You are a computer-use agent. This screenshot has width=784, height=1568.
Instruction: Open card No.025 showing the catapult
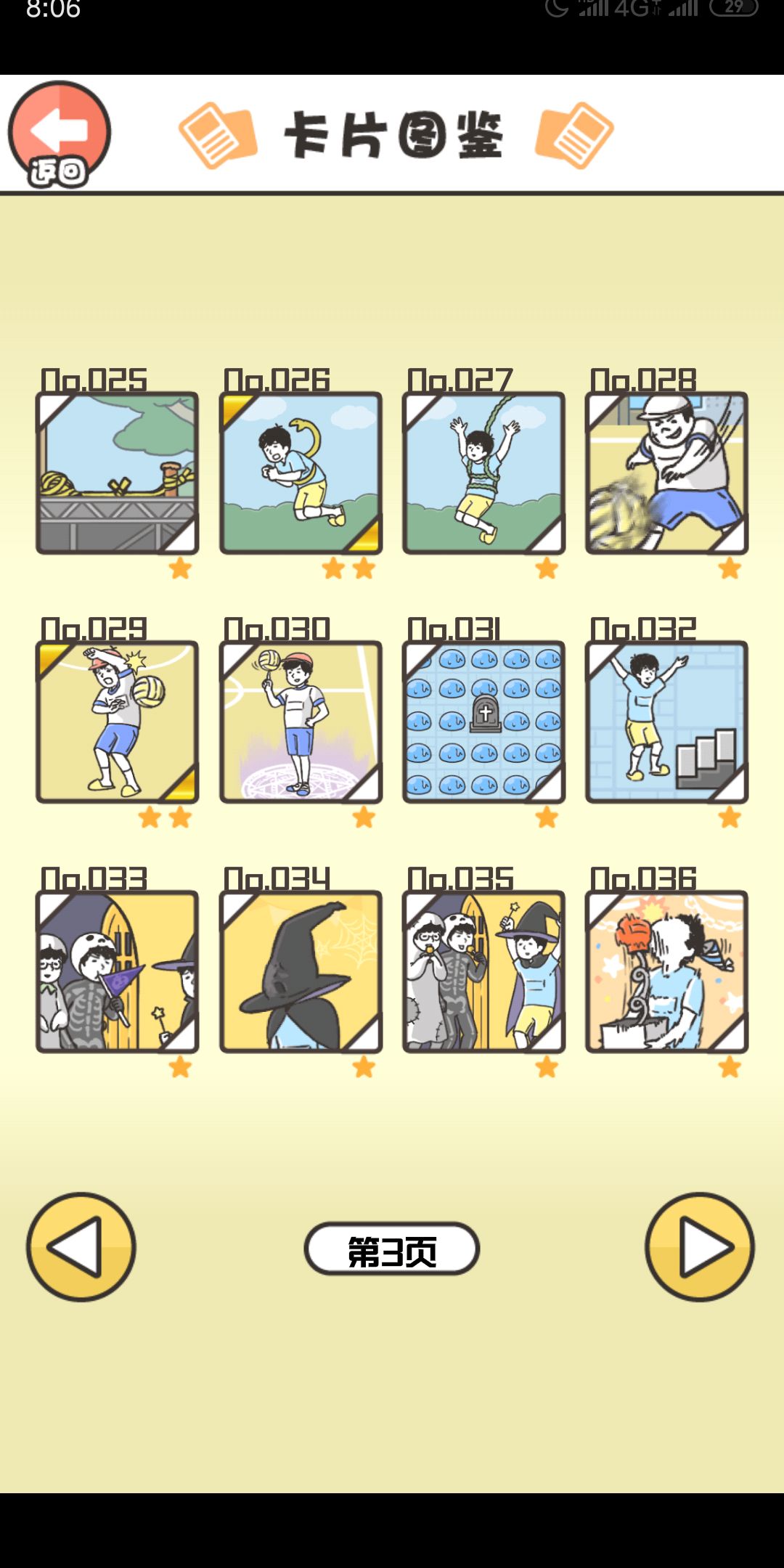click(116, 472)
